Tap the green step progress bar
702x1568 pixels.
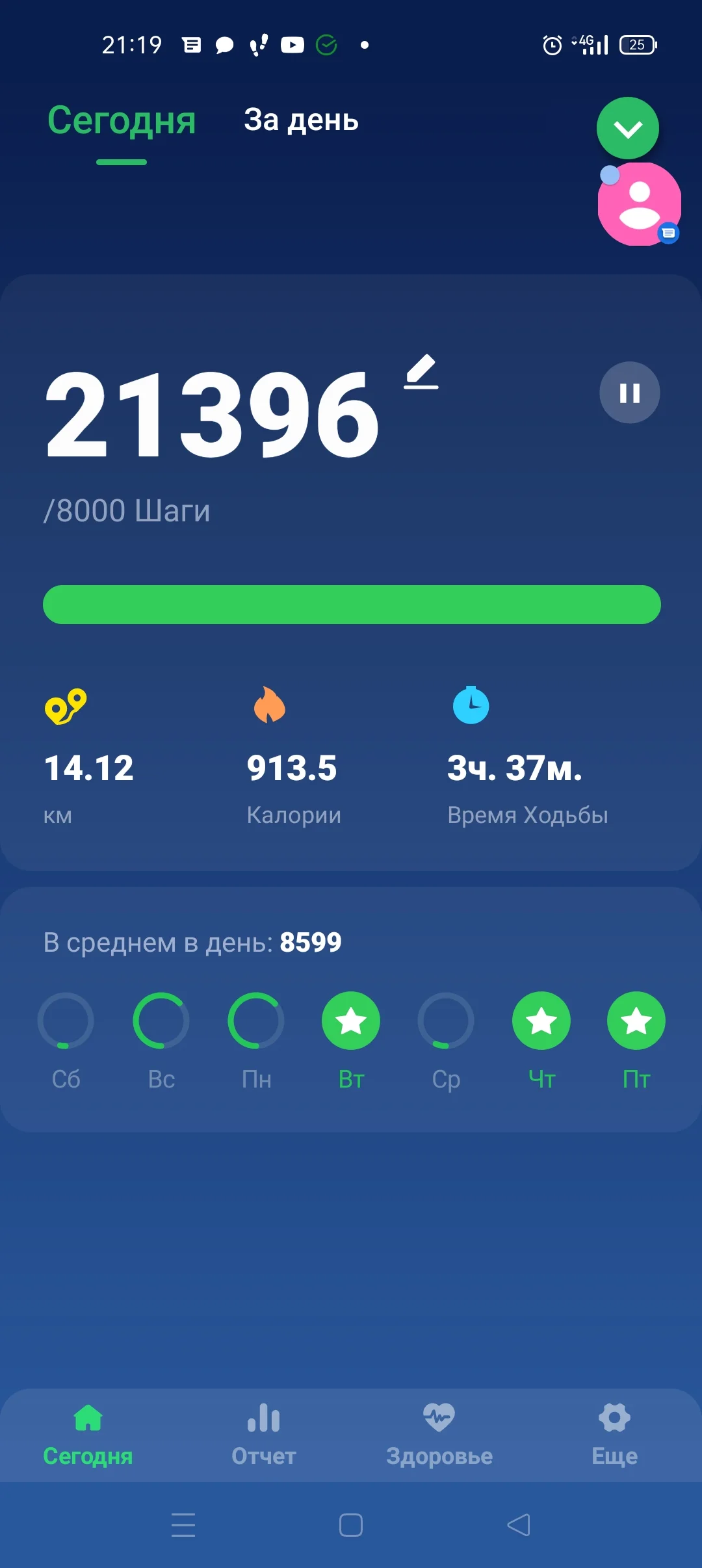click(x=351, y=604)
